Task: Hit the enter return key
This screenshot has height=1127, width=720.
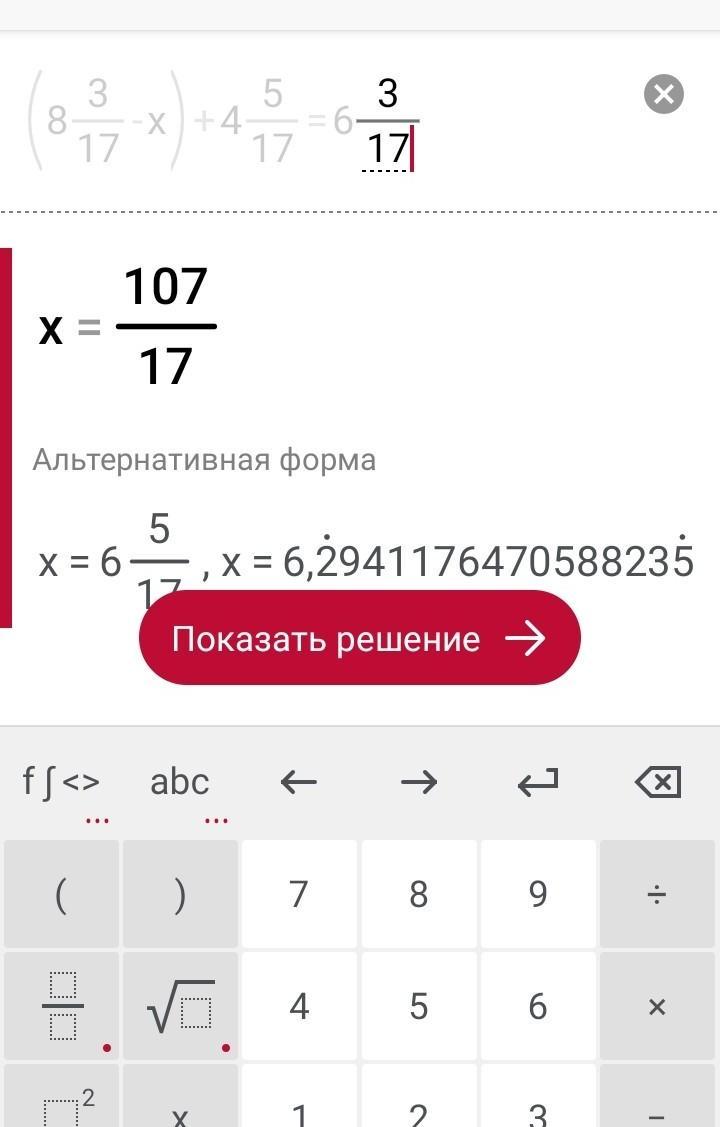Action: pos(538,782)
